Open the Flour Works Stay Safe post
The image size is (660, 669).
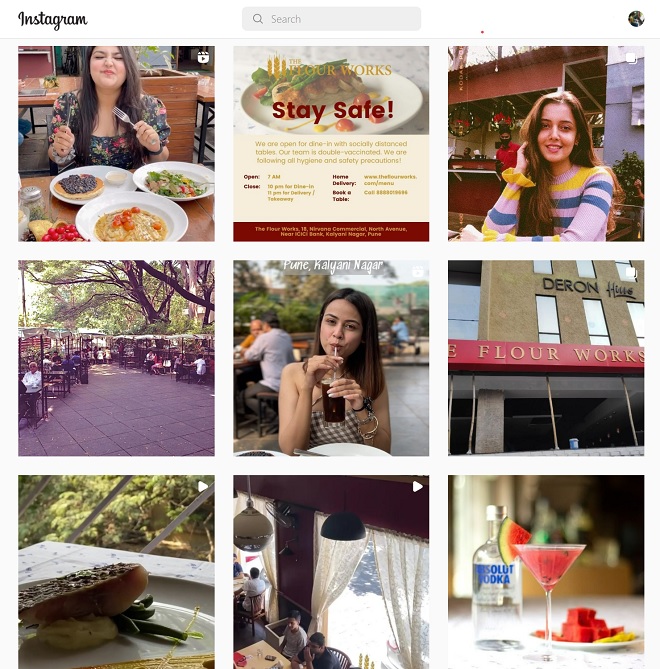click(331, 144)
